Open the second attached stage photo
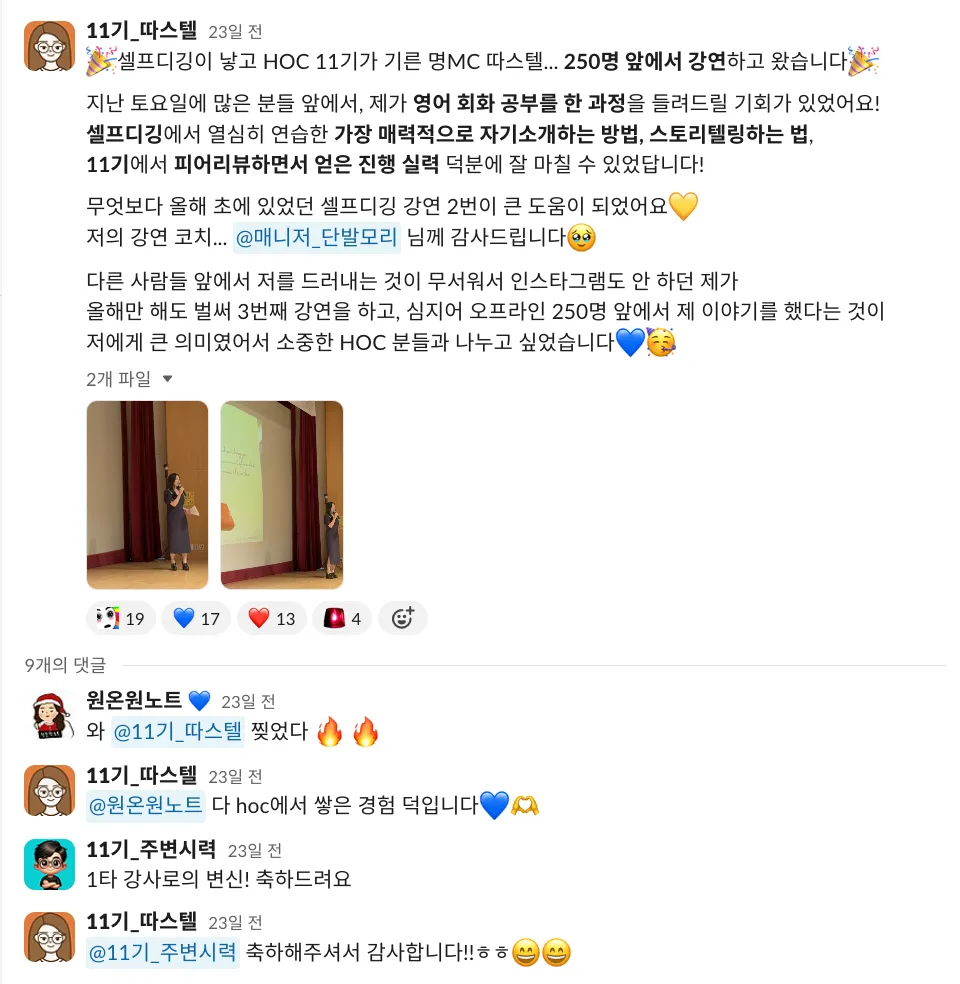The width and height of the screenshot is (960, 984). coord(281,494)
